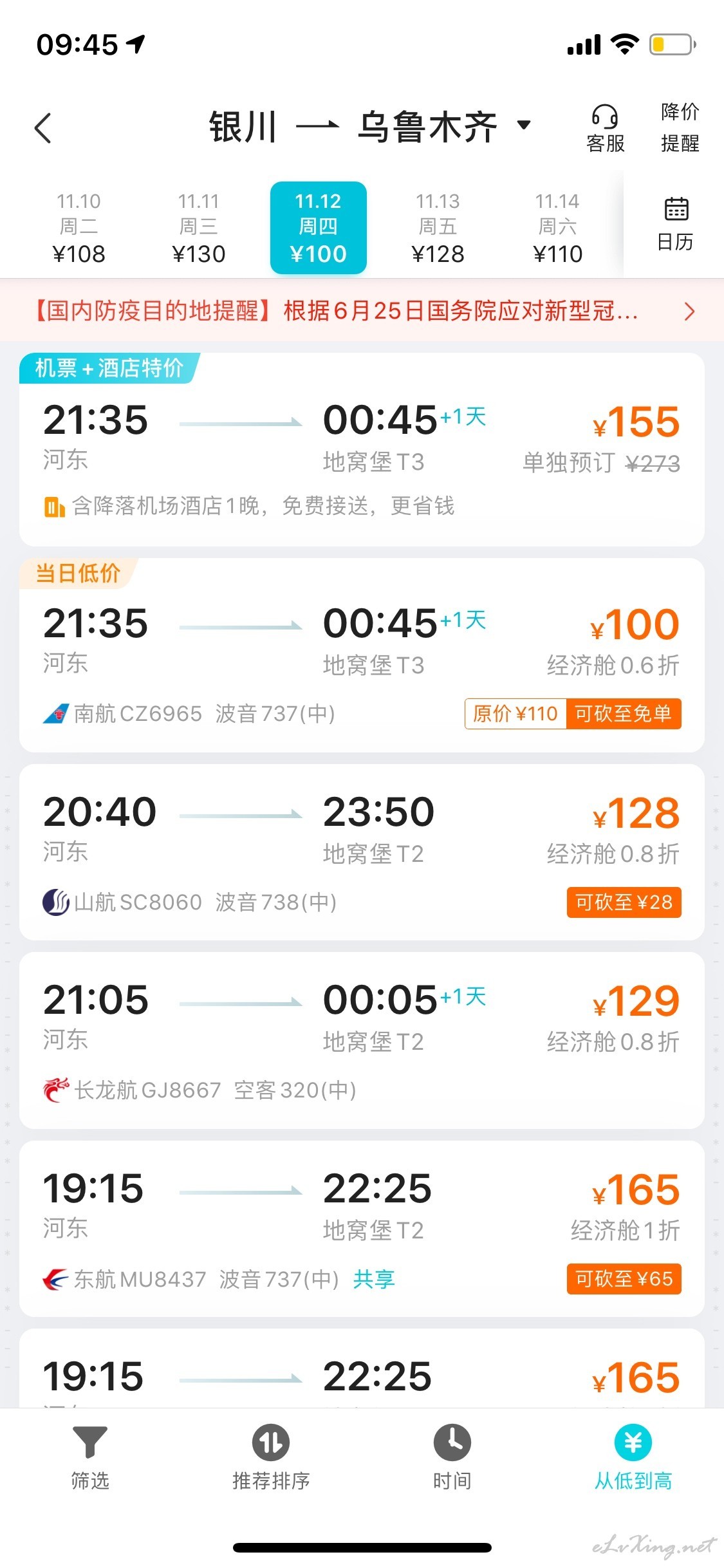Go back using the top-left arrow

(x=43, y=127)
